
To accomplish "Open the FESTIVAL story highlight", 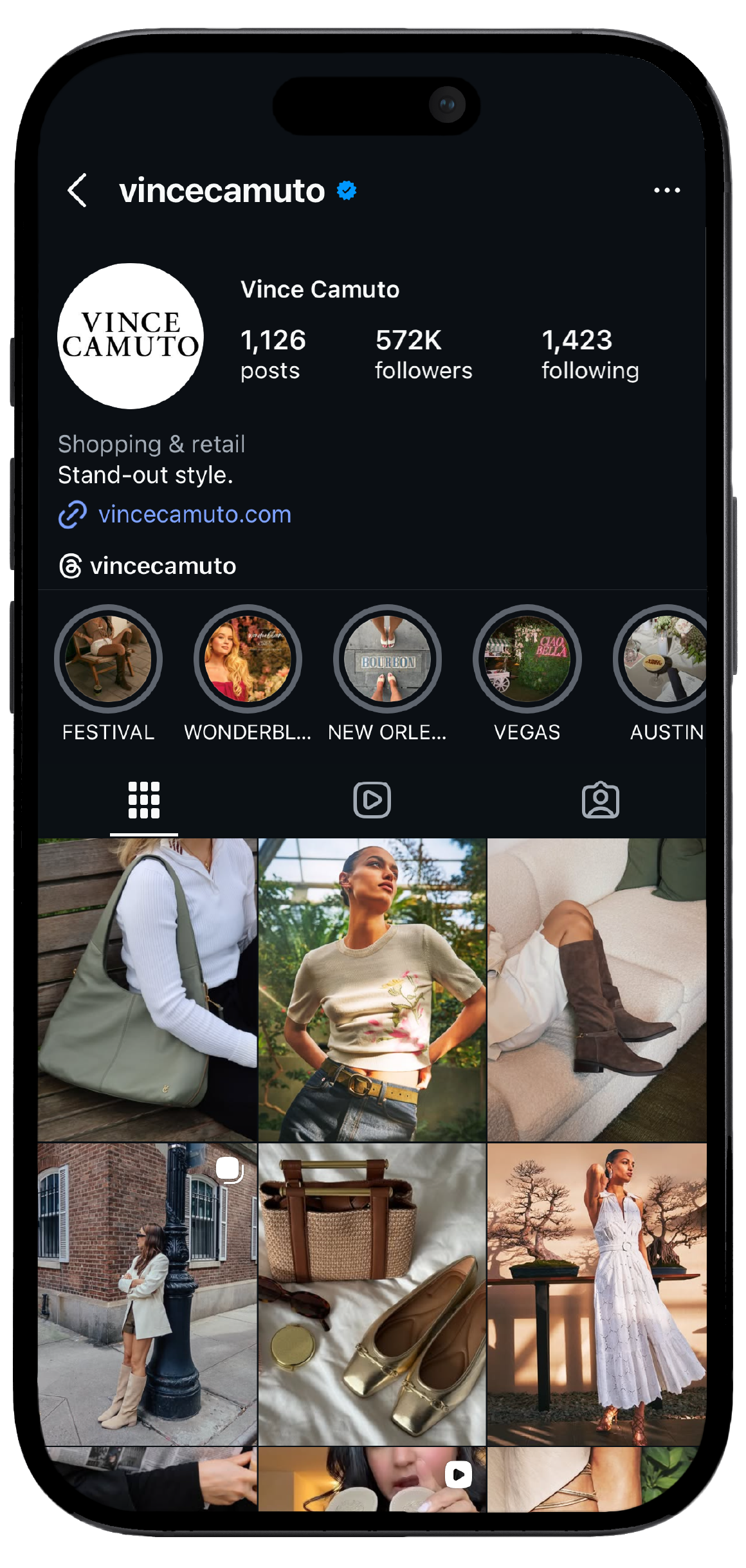I will 108,658.
